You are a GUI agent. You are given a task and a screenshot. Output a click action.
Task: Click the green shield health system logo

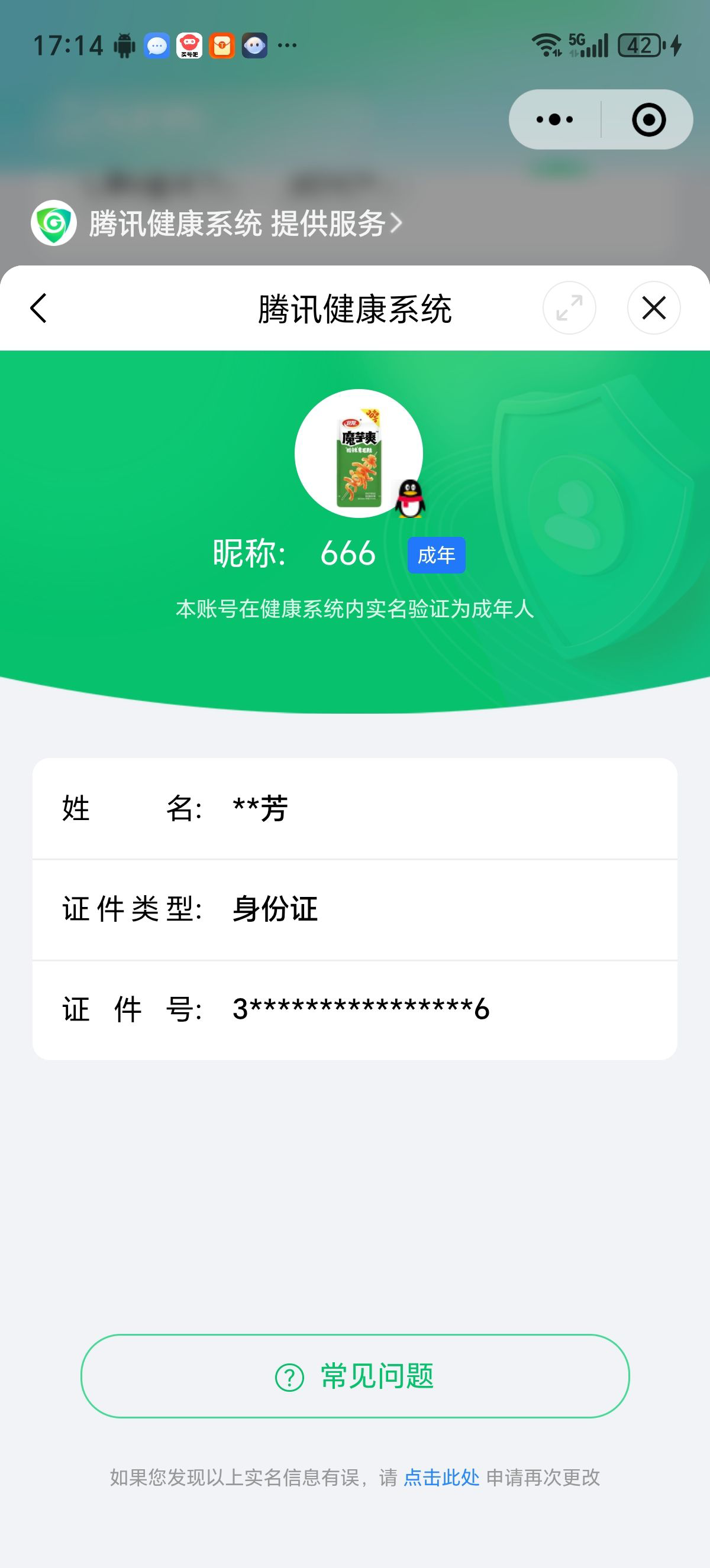[54, 223]
